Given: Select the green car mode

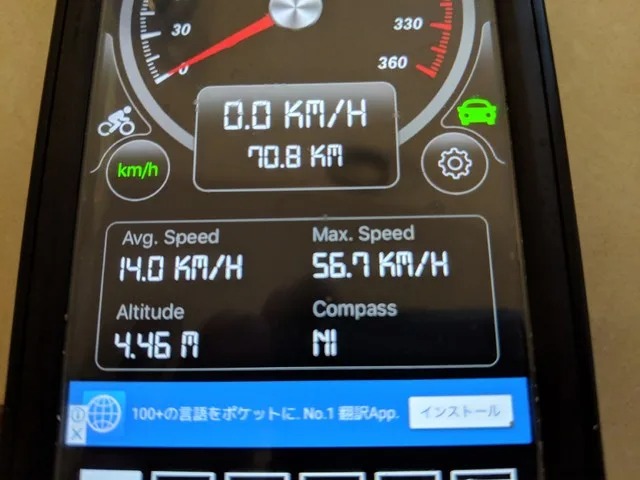Looking at the screenshot, I should coord(477,112).
